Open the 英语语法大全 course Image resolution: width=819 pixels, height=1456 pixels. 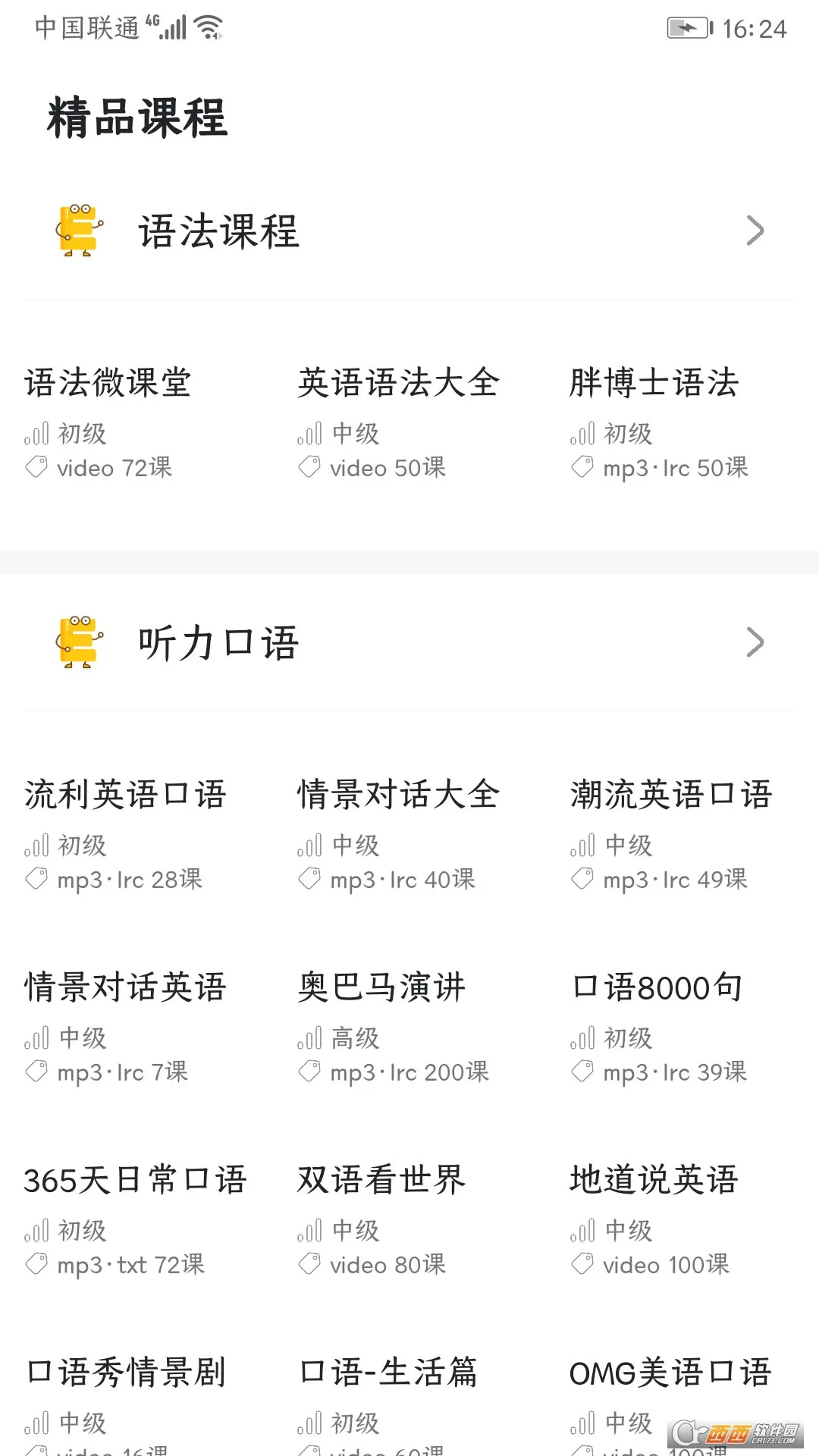coord(400,383)
